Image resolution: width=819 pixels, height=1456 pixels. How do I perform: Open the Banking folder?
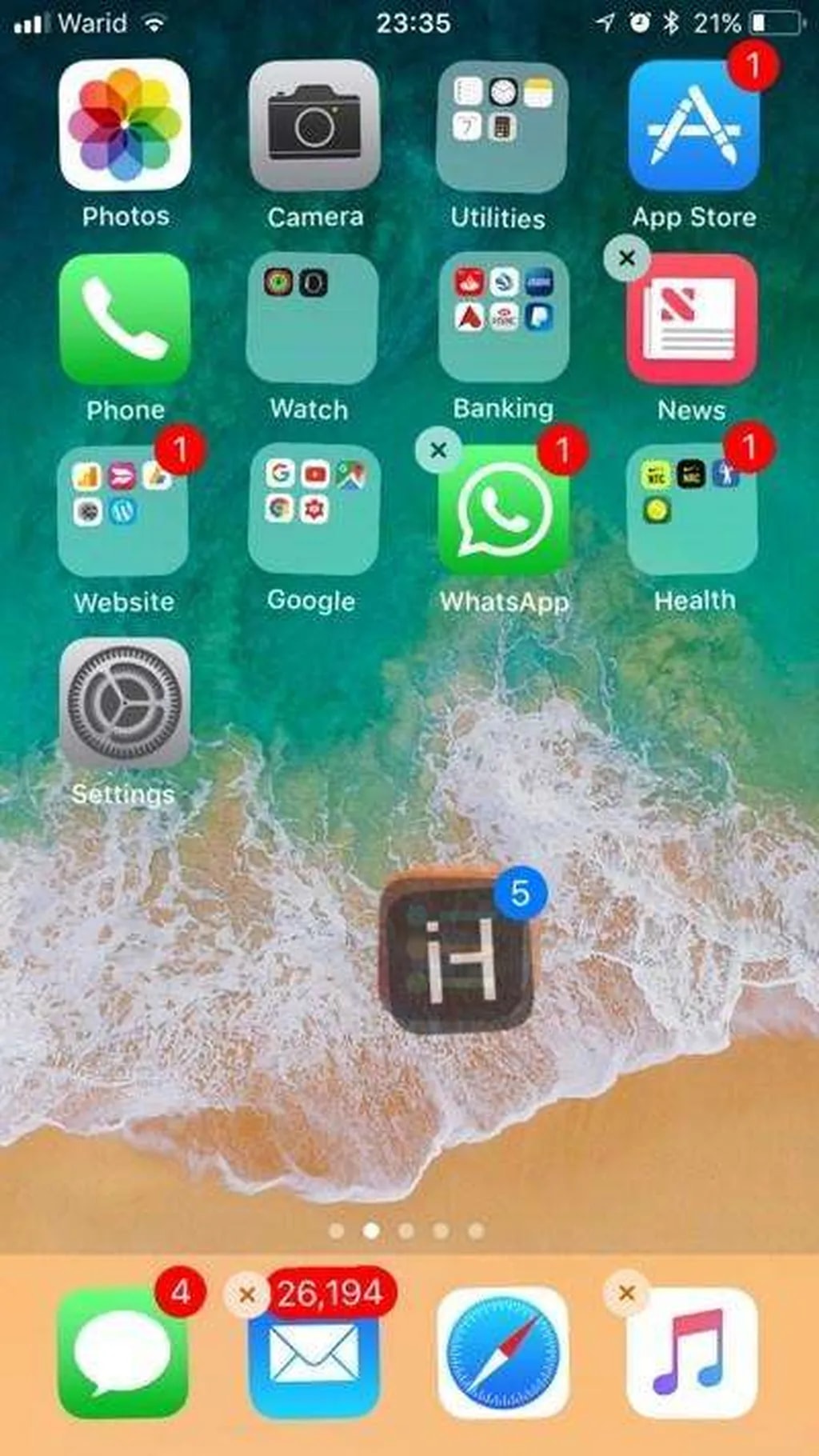pos(503,317)
